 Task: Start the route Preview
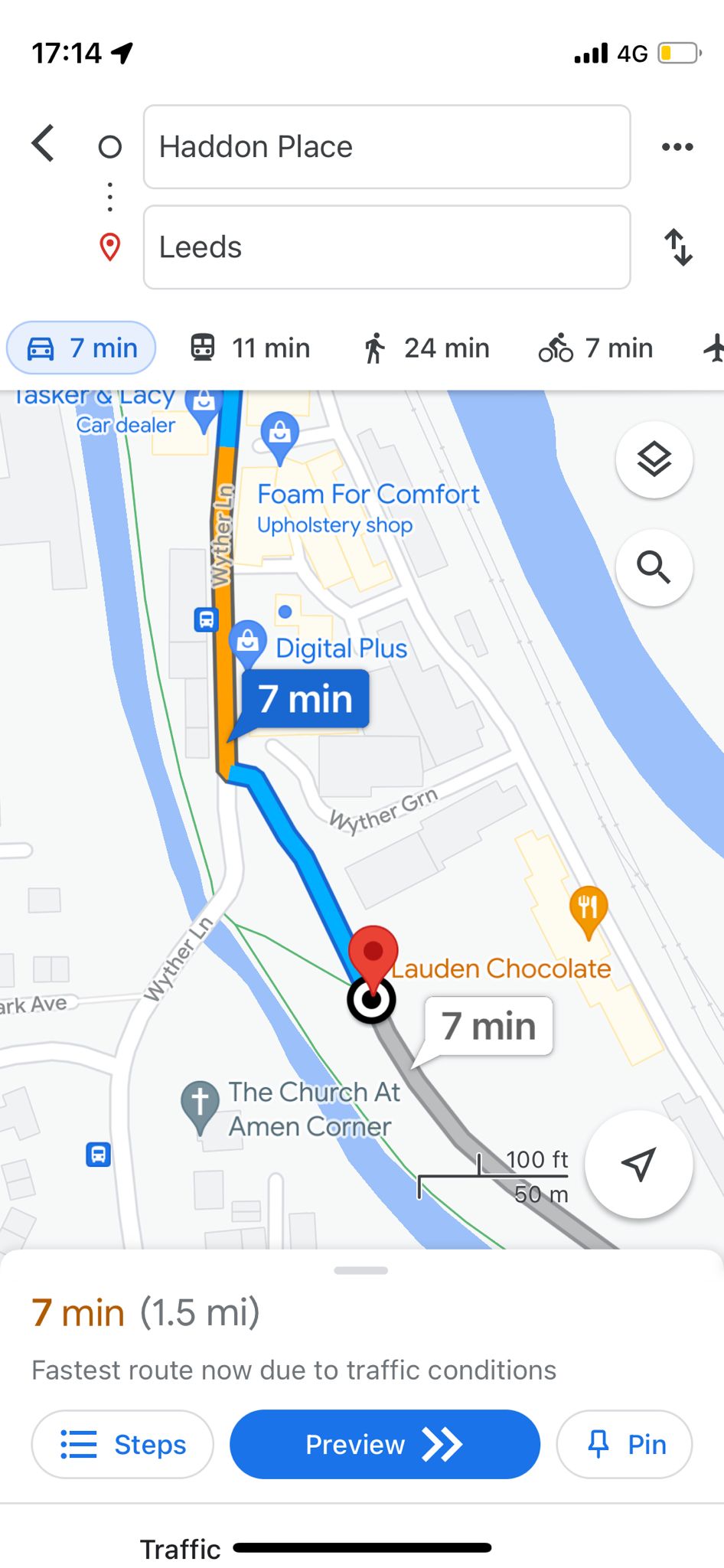(x=385, y=1444)
